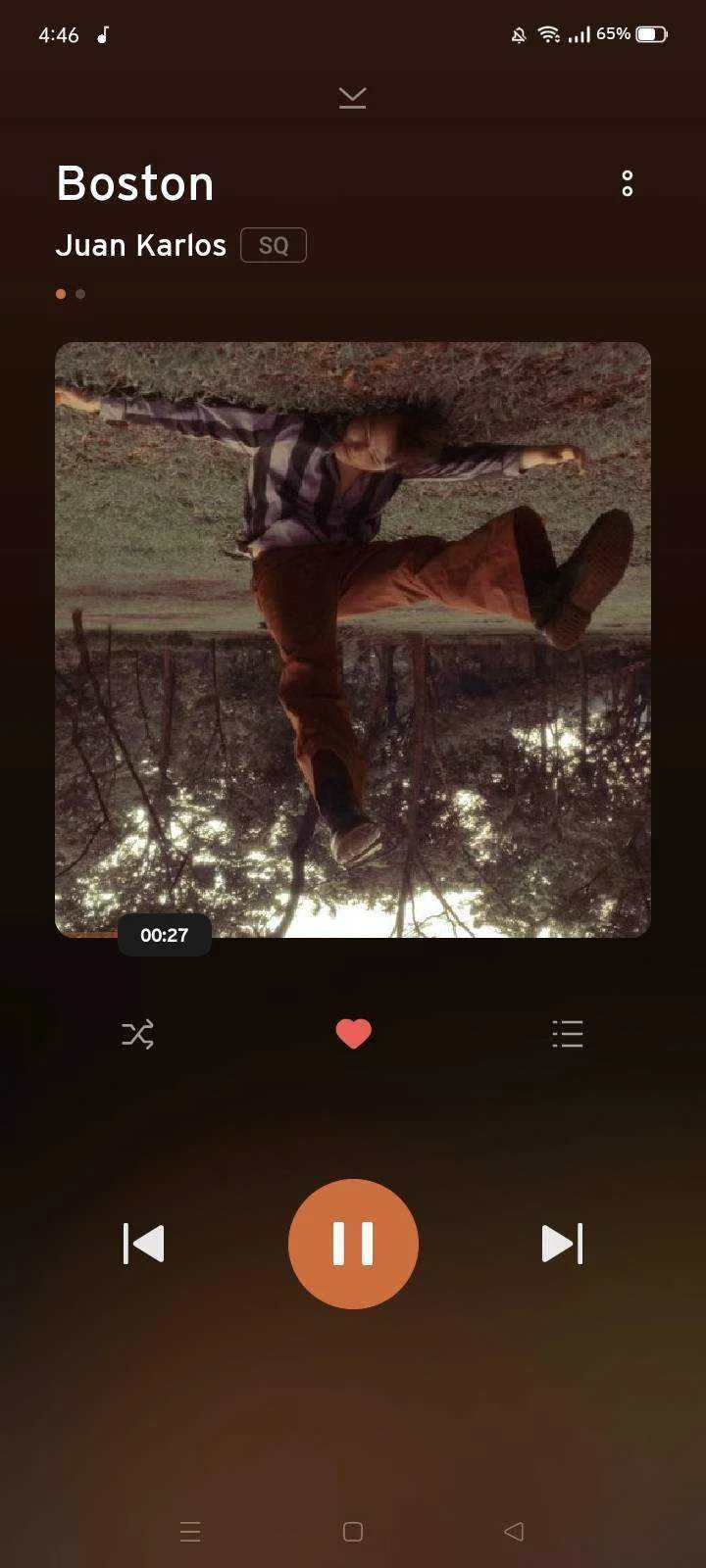
Task: Collapse the player with the down chevron
Action: coord(352,97)
